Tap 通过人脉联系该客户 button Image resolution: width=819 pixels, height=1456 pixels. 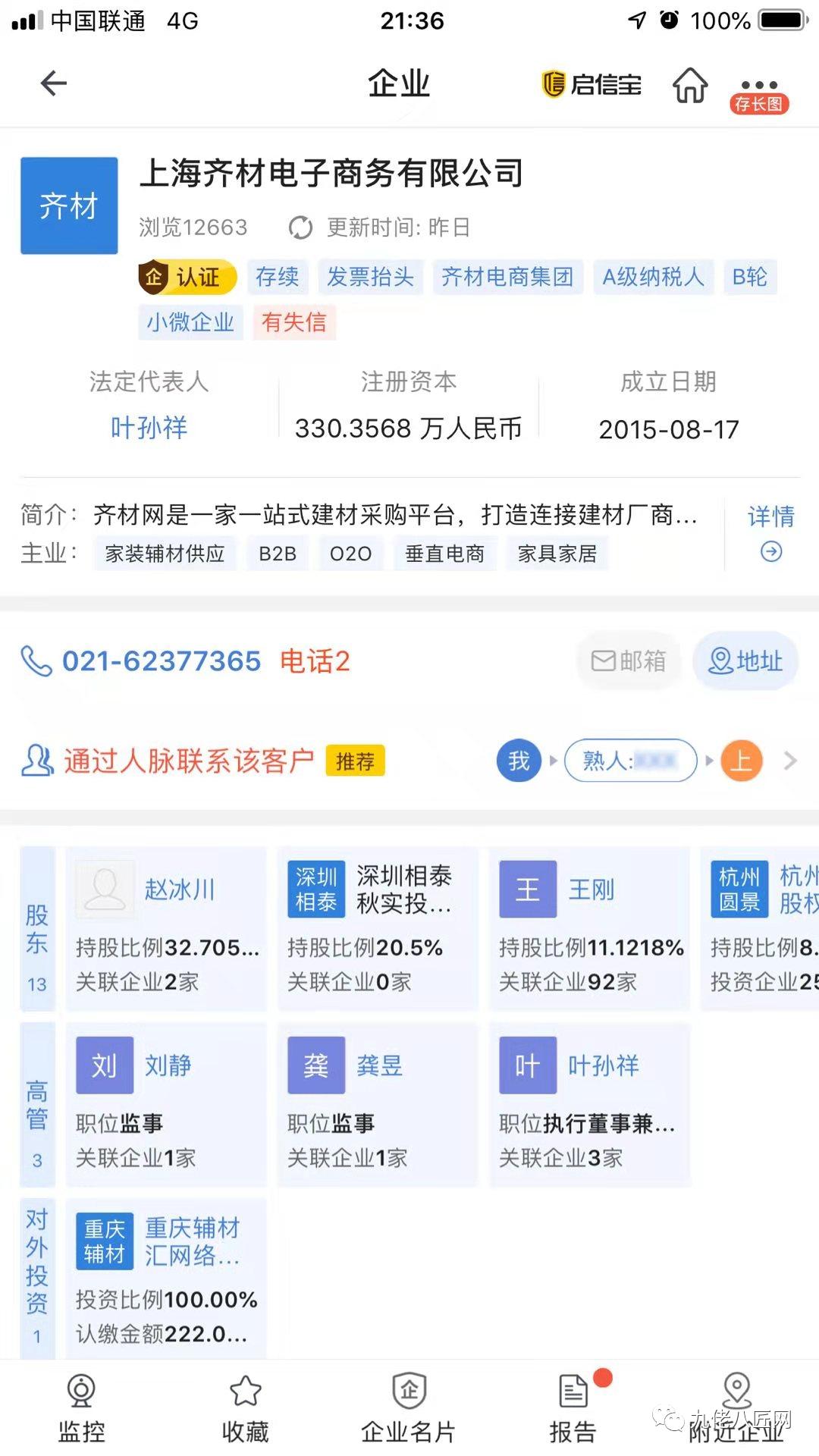[187, 761]
